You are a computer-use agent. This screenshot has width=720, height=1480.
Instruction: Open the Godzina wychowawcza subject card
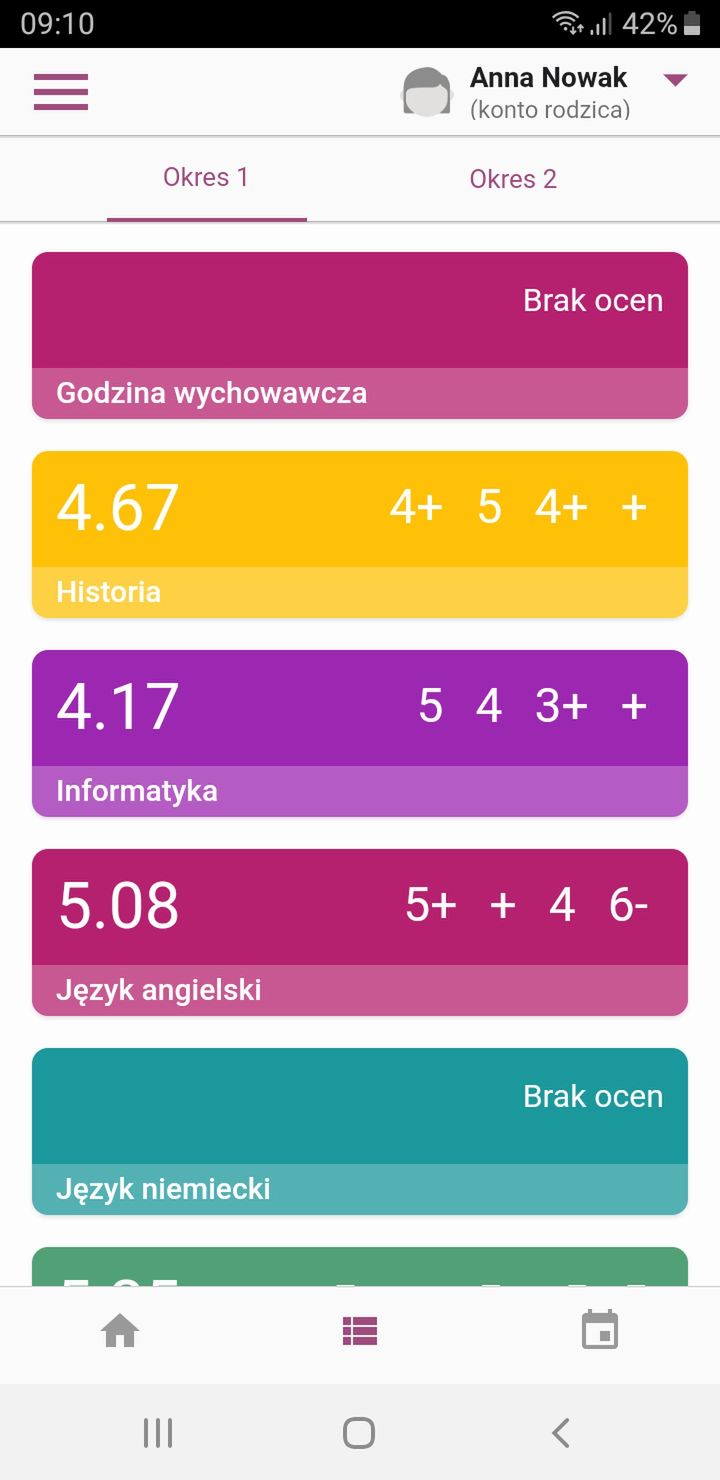(360, 335)
